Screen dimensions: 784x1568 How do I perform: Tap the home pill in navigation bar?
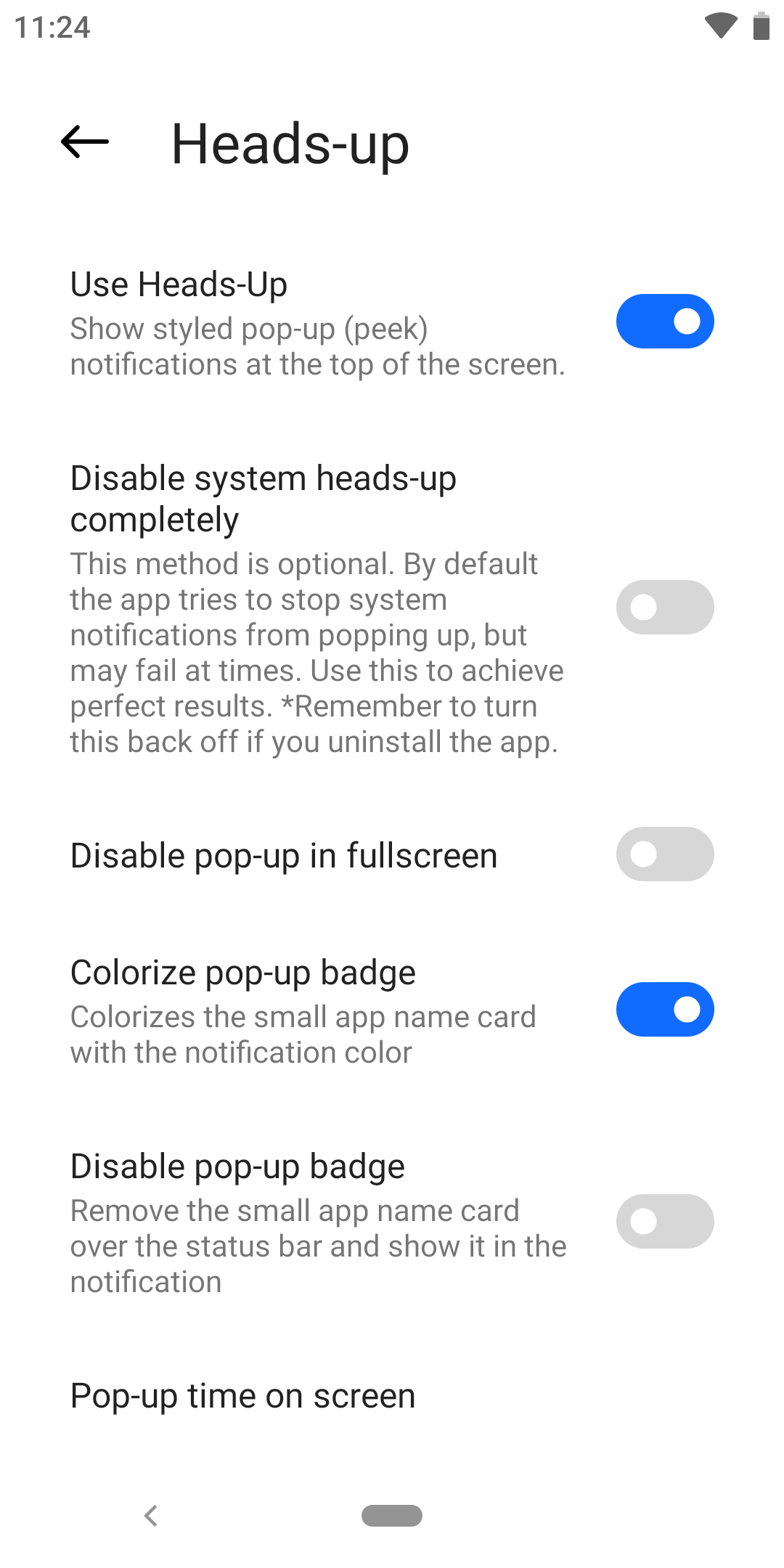point(392,1516)
